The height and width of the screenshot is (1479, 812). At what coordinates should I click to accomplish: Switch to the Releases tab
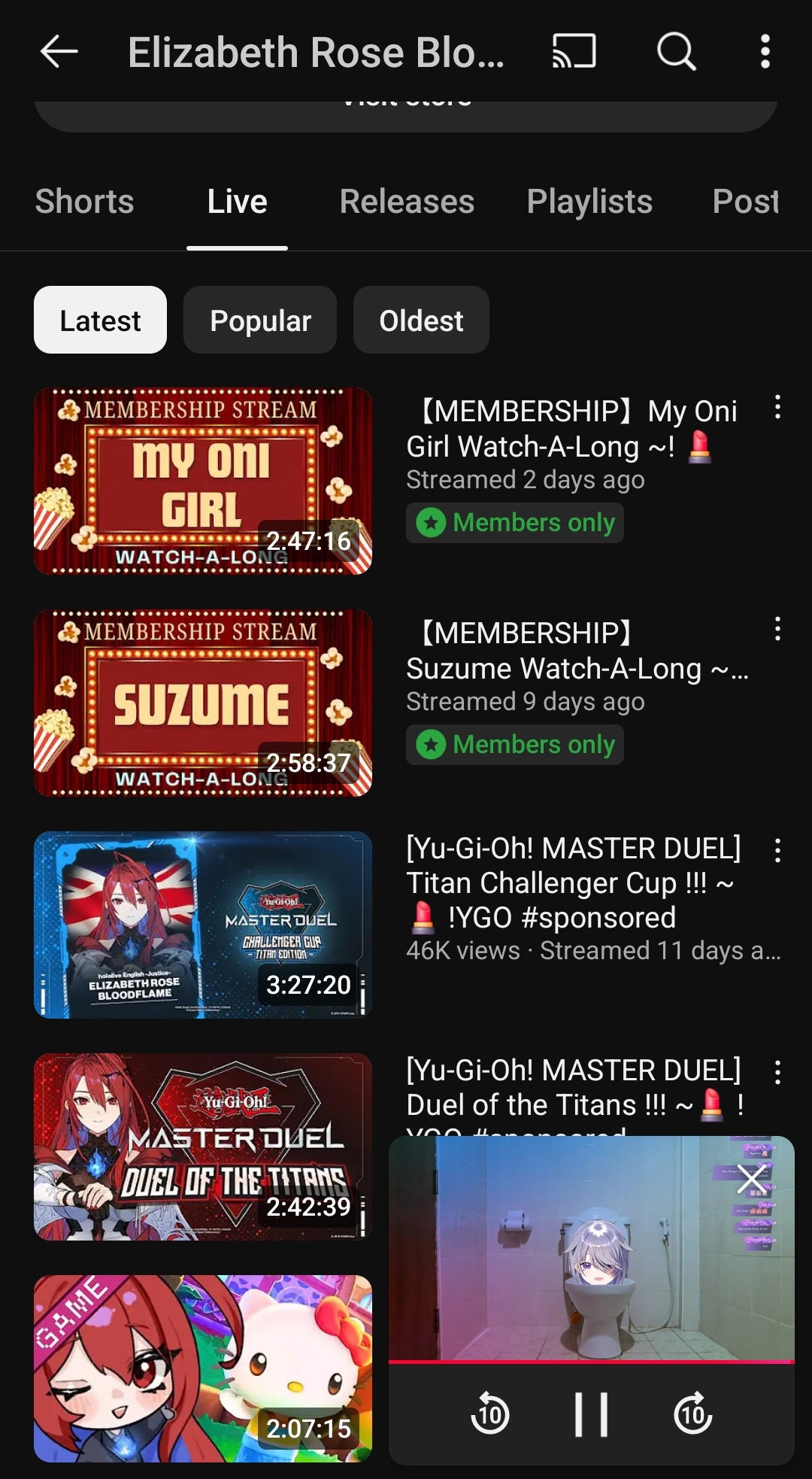[407, 202]
